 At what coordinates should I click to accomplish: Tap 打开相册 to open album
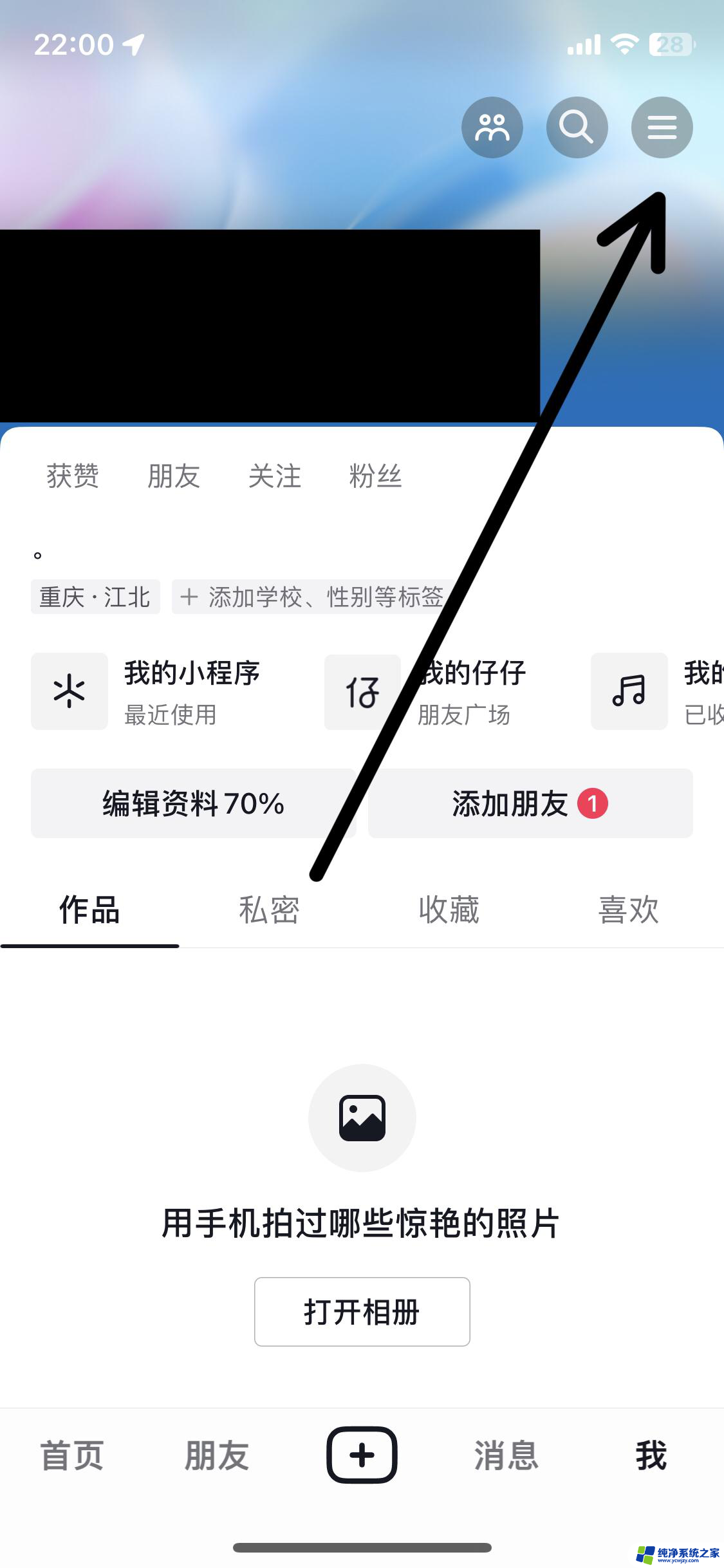click(362, 1311)
